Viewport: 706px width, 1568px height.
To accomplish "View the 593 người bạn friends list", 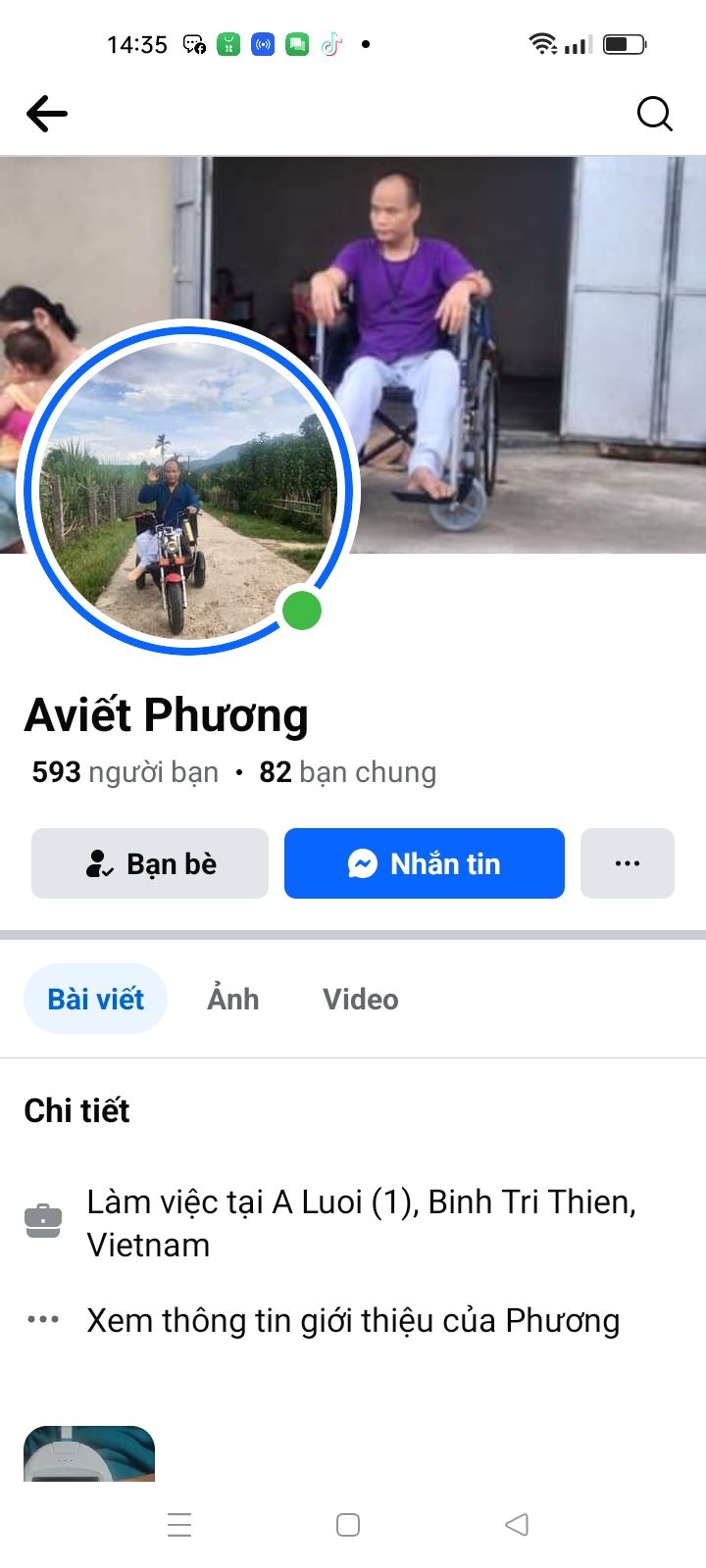I will click(126, 772).
